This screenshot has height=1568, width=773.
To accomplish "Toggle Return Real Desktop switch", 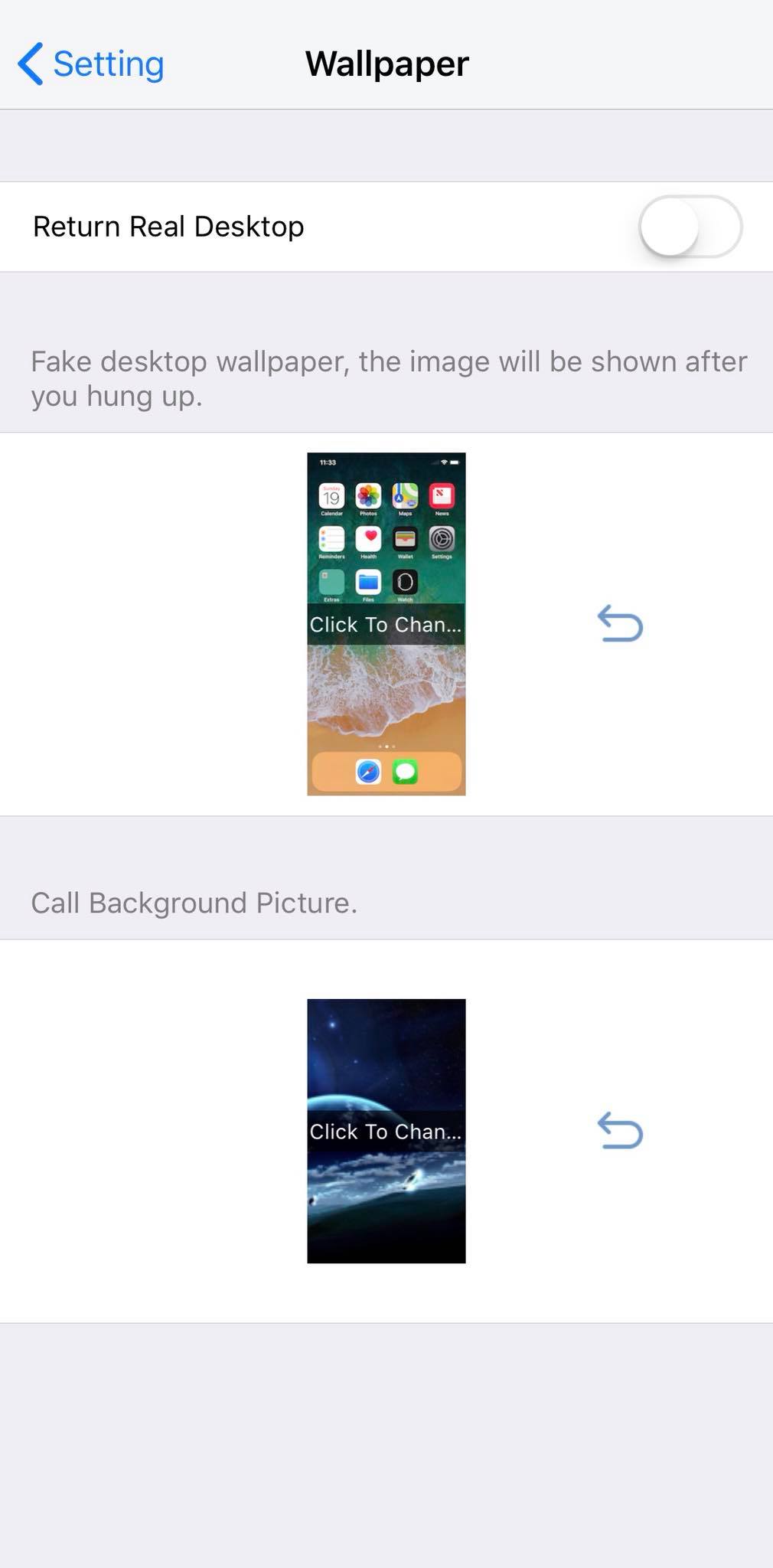I will [690, 227].
